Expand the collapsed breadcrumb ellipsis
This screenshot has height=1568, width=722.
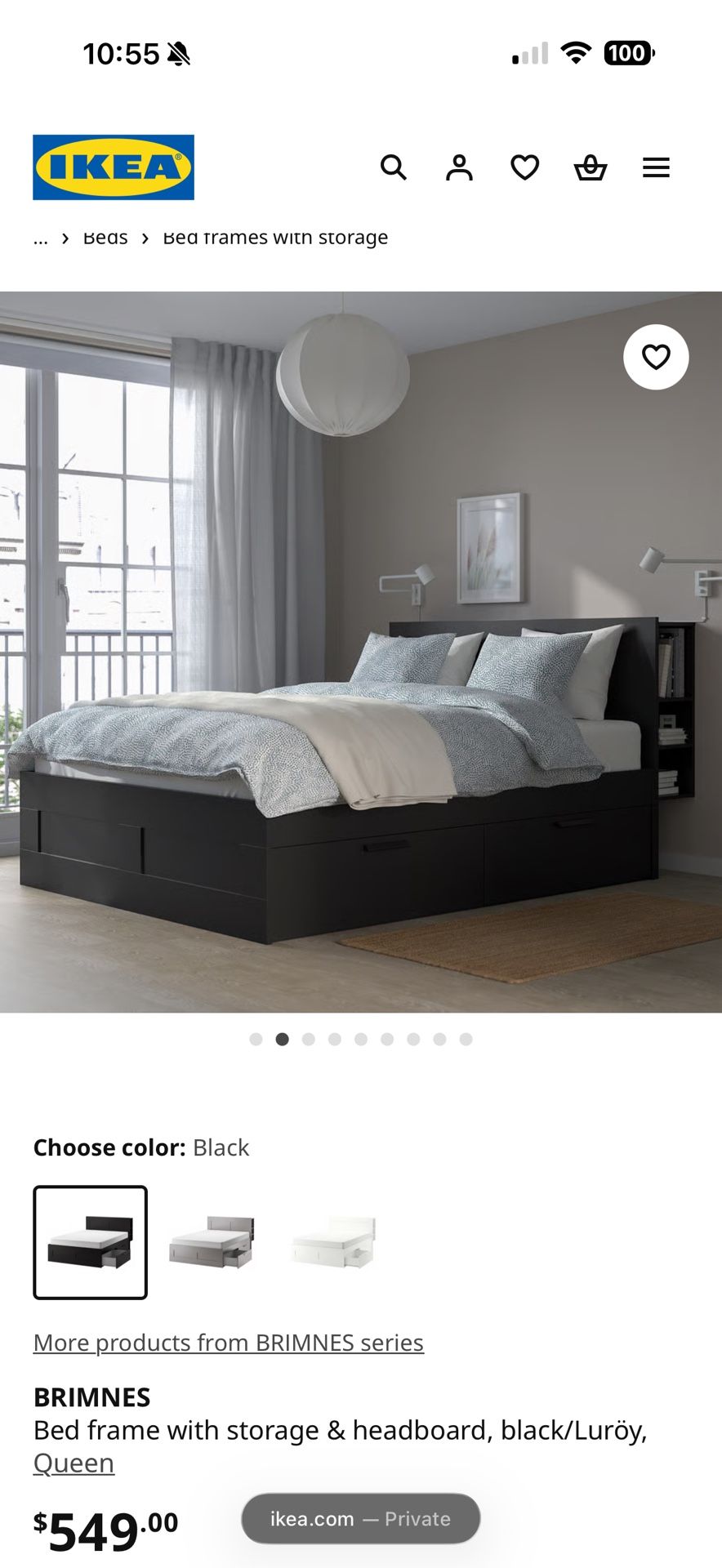40,238
